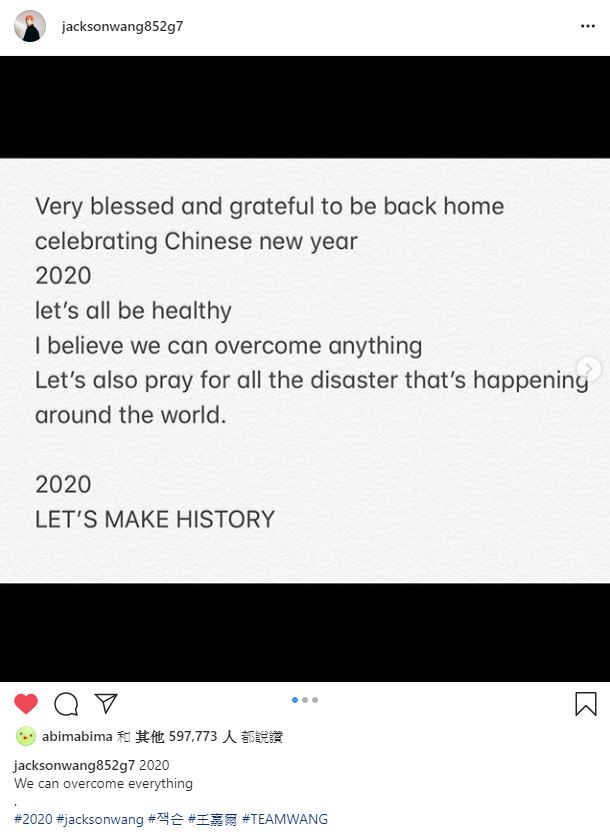The width and height of the screenshot is (610, 835).
Task: Open the #jacksonwang hashtag
Action: [x=100, y=819]
